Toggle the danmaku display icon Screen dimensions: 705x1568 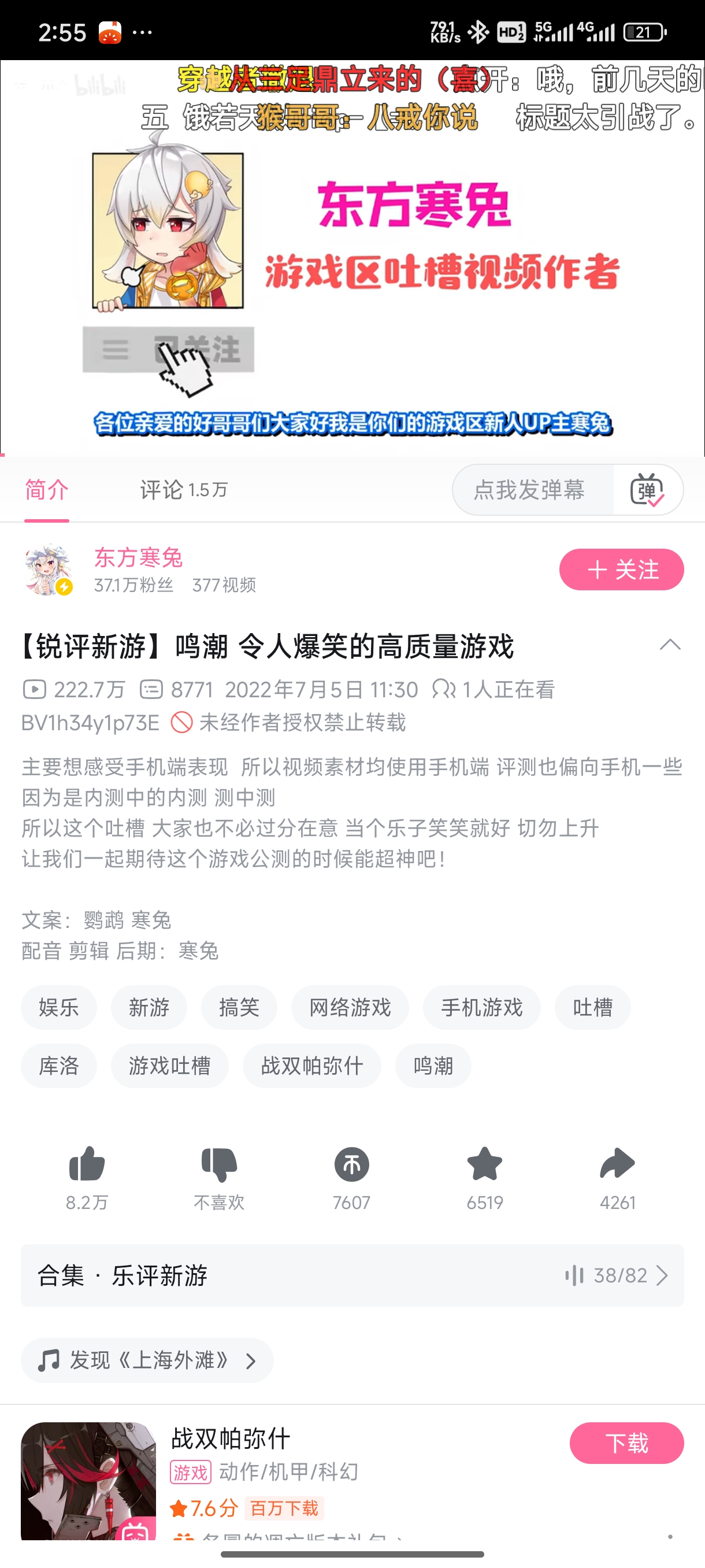click(x=647, y=490)
